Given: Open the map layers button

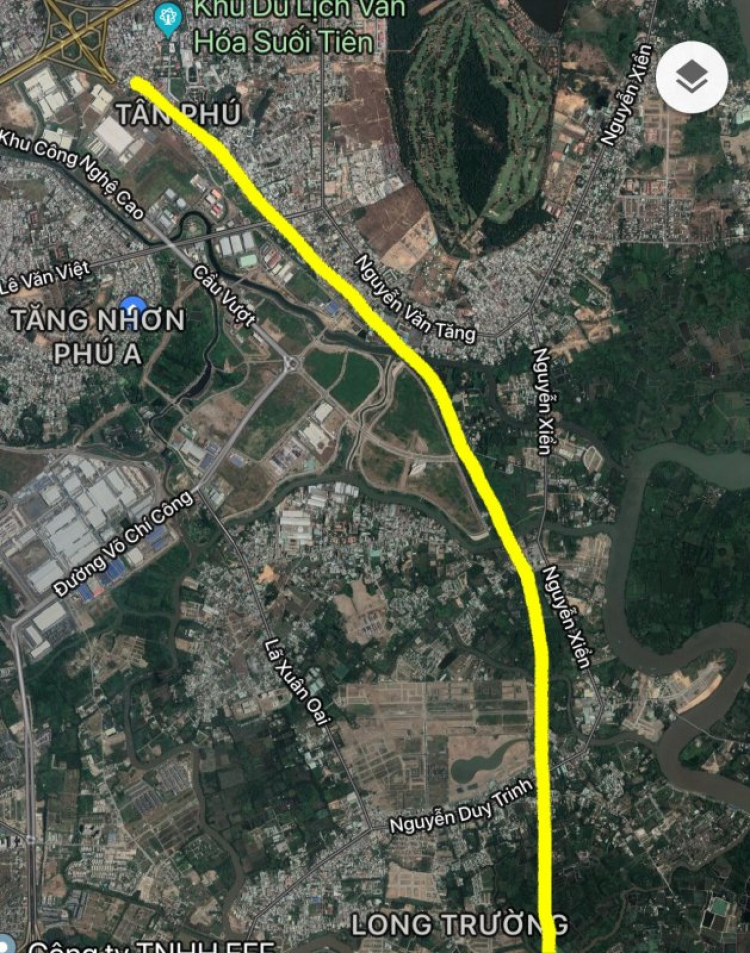Looking at the screenshot, I should coord(692,77).
